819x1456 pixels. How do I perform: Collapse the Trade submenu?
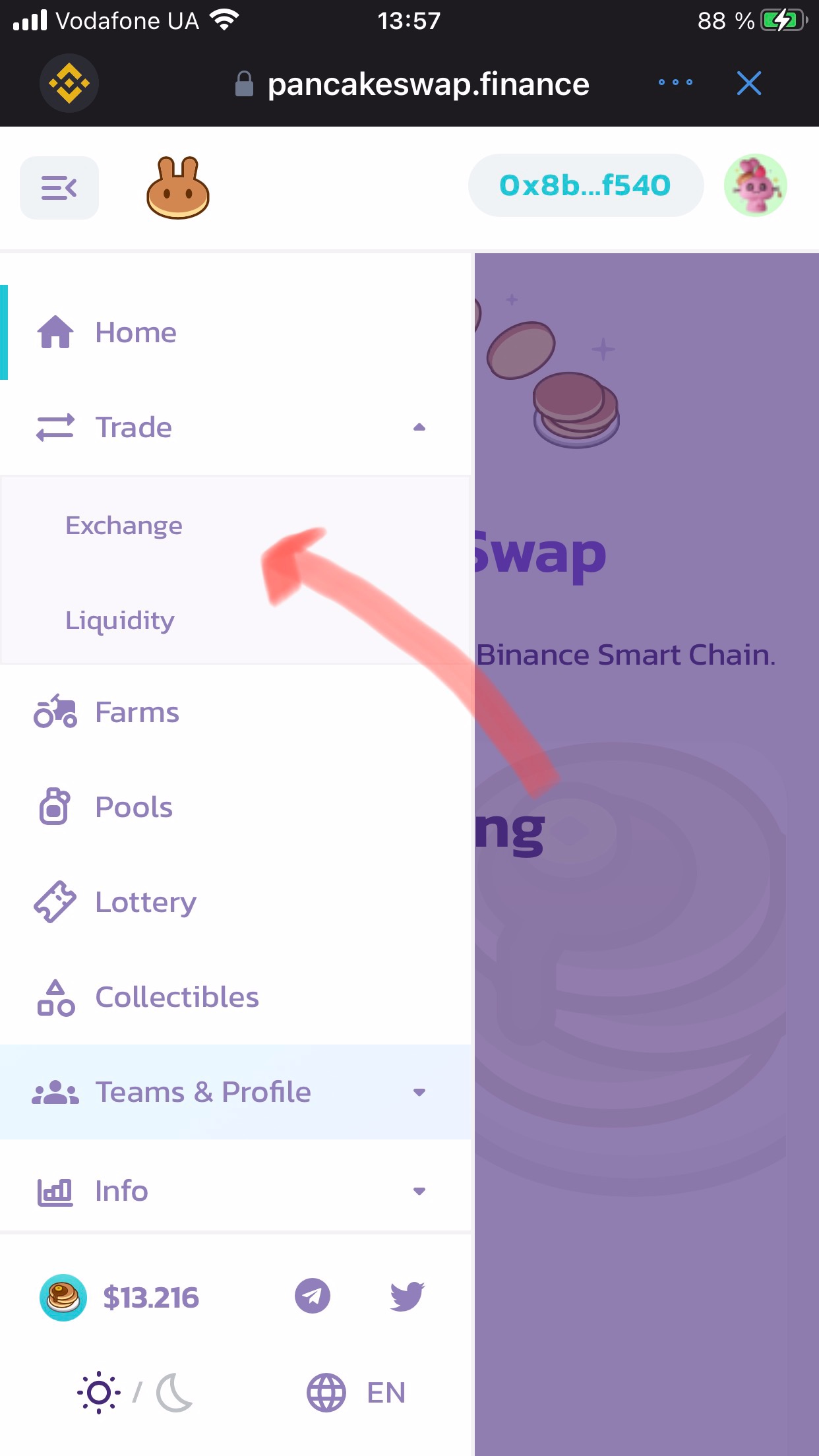point(419,427)
